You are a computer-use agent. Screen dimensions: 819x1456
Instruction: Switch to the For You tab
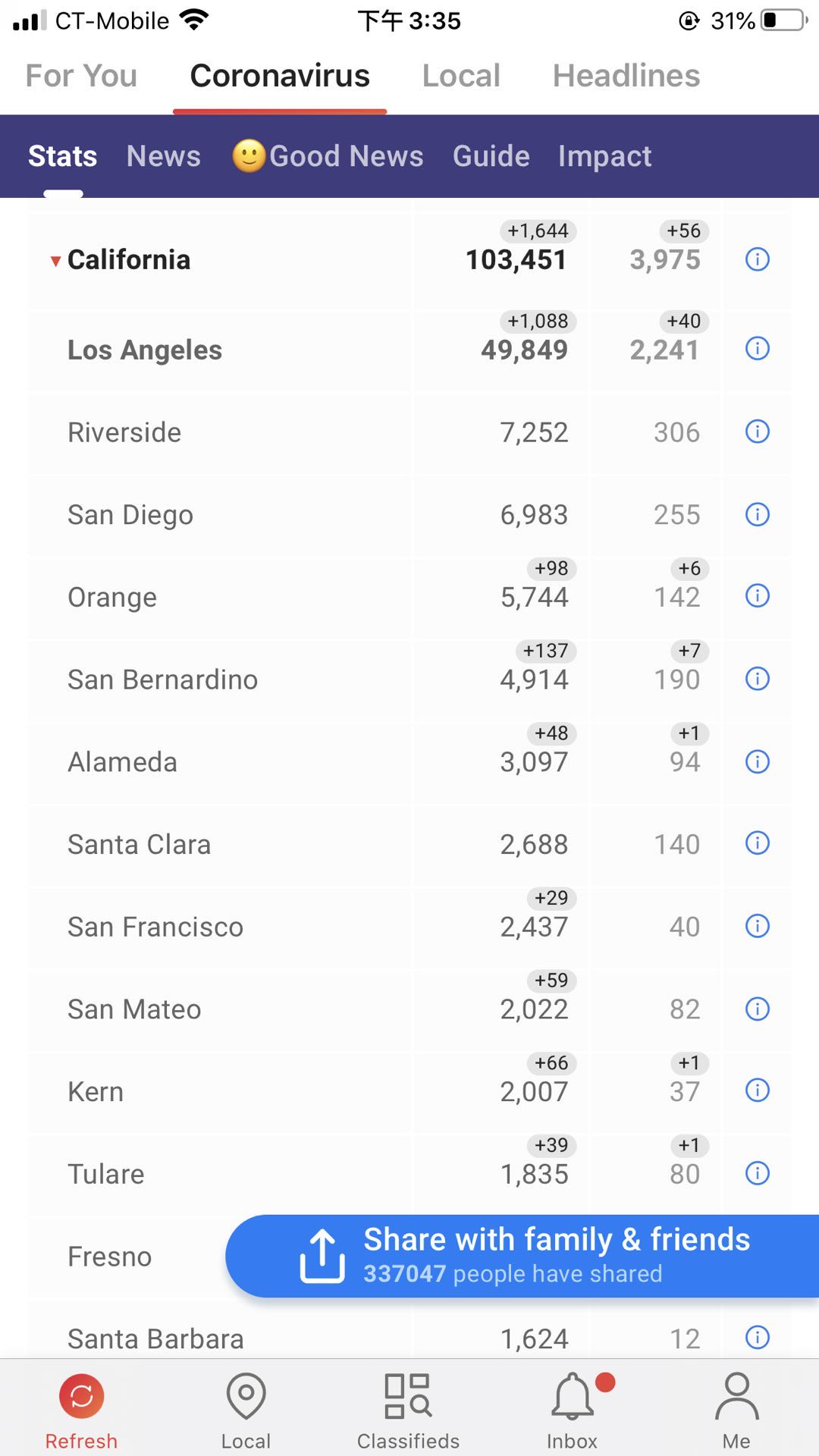[x=81, y=76]
